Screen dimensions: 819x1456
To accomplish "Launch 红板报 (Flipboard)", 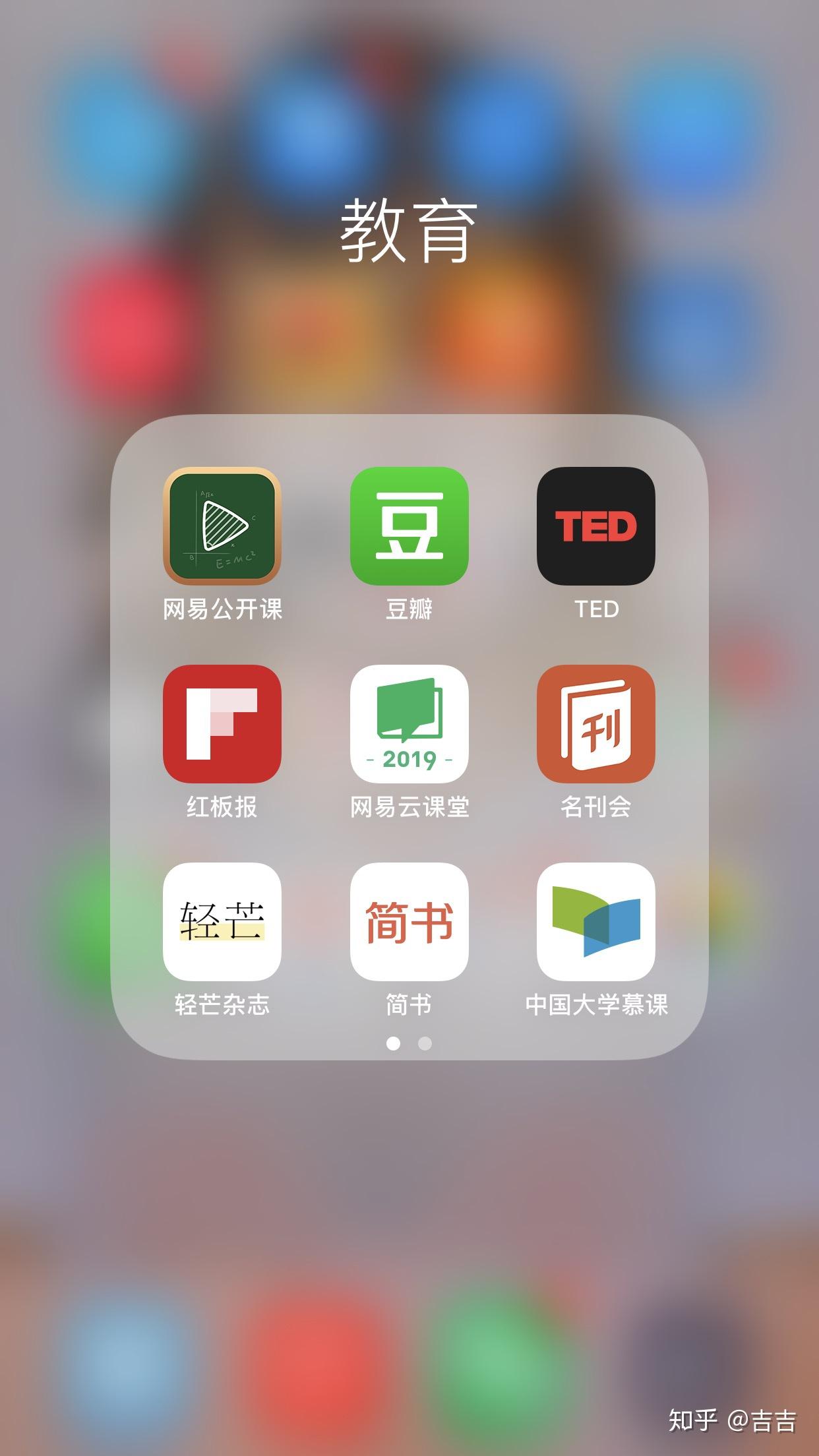I will (x=222, y=724).
